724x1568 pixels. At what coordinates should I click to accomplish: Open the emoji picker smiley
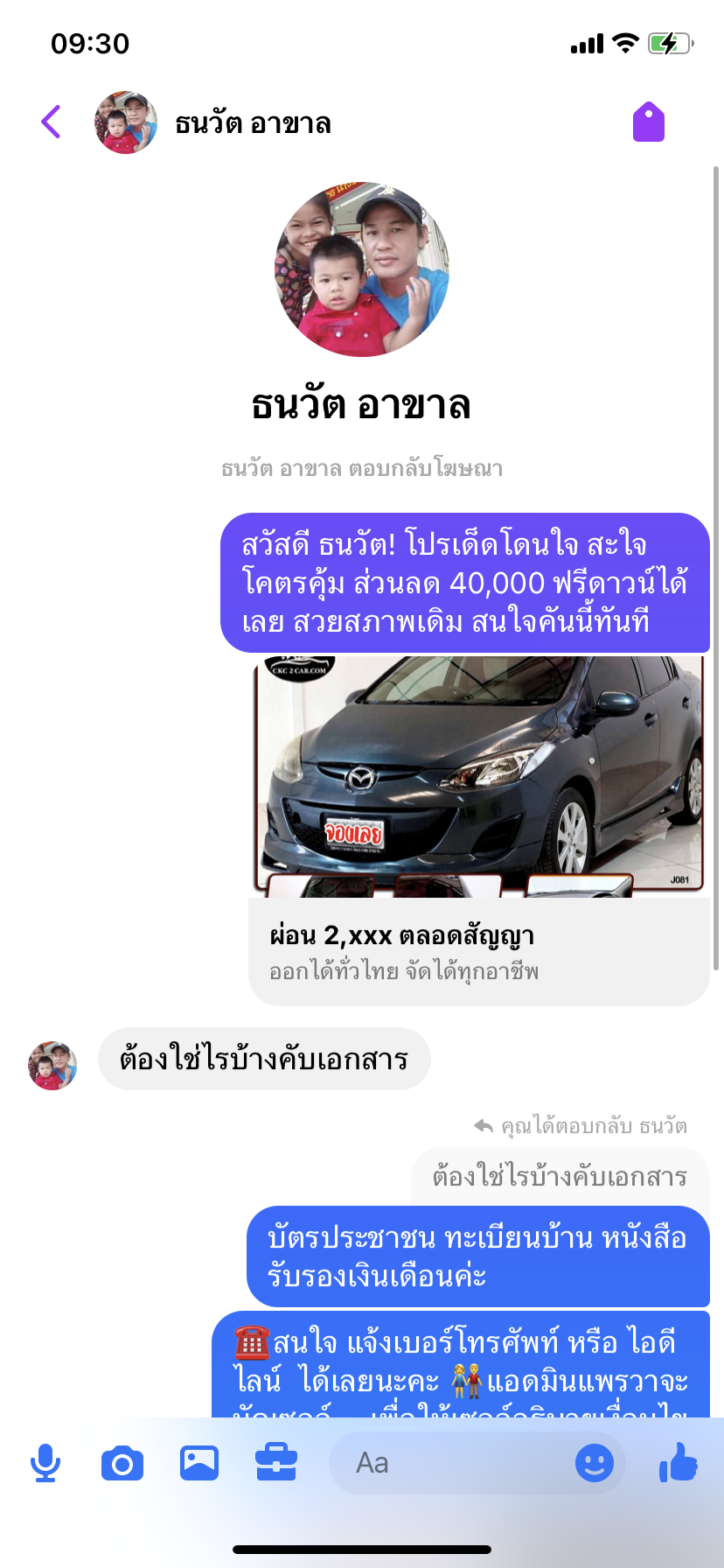tap(595, 1463)
